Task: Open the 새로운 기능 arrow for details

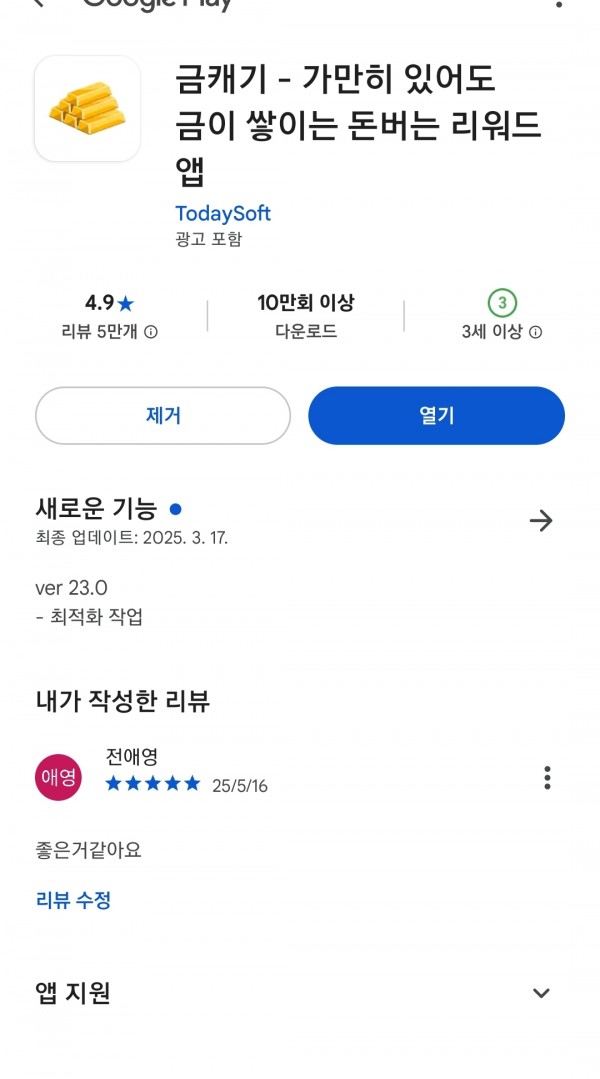Action: [541, 521]
